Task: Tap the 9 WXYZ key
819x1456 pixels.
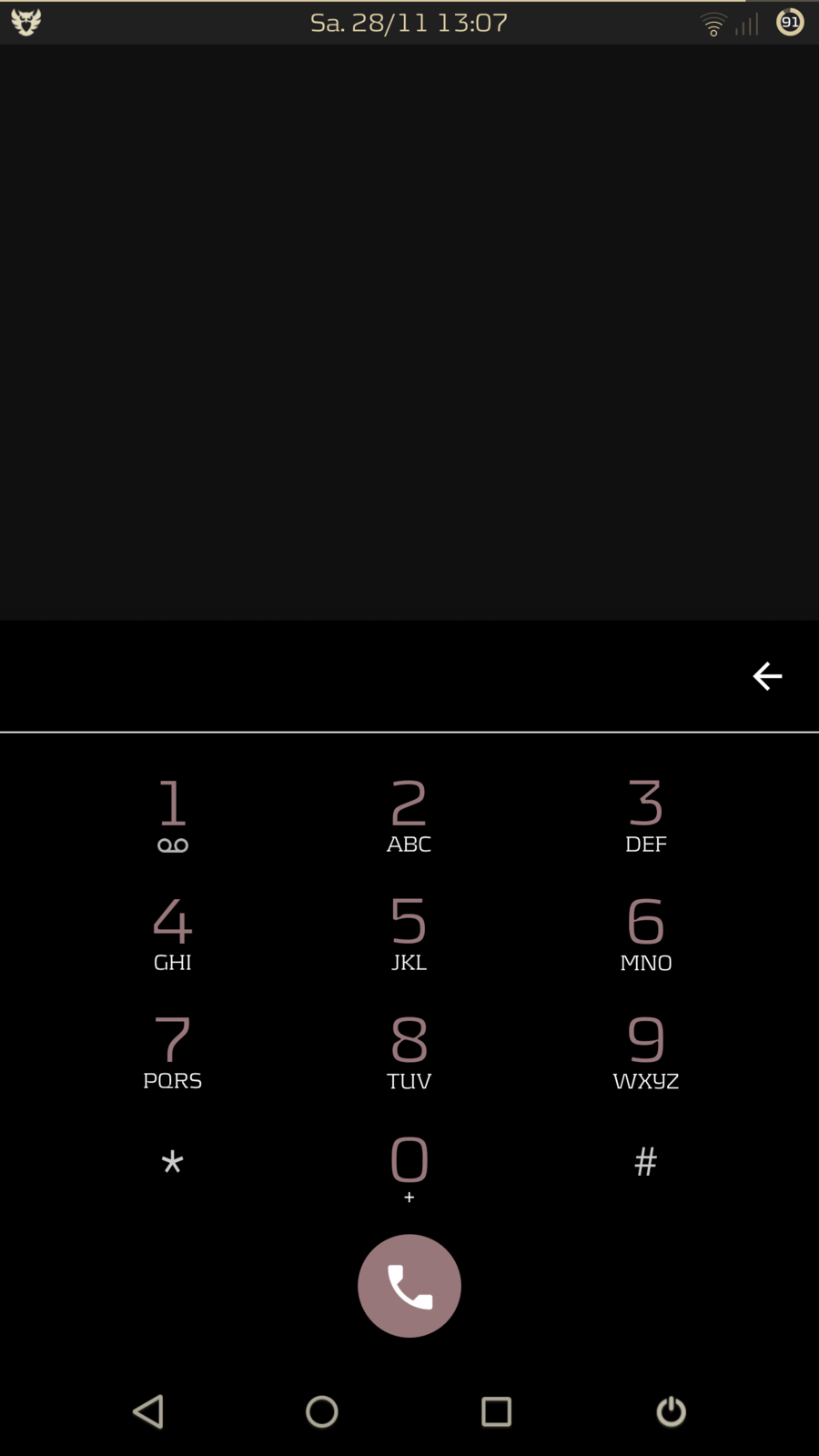Action: point(645,1052)
